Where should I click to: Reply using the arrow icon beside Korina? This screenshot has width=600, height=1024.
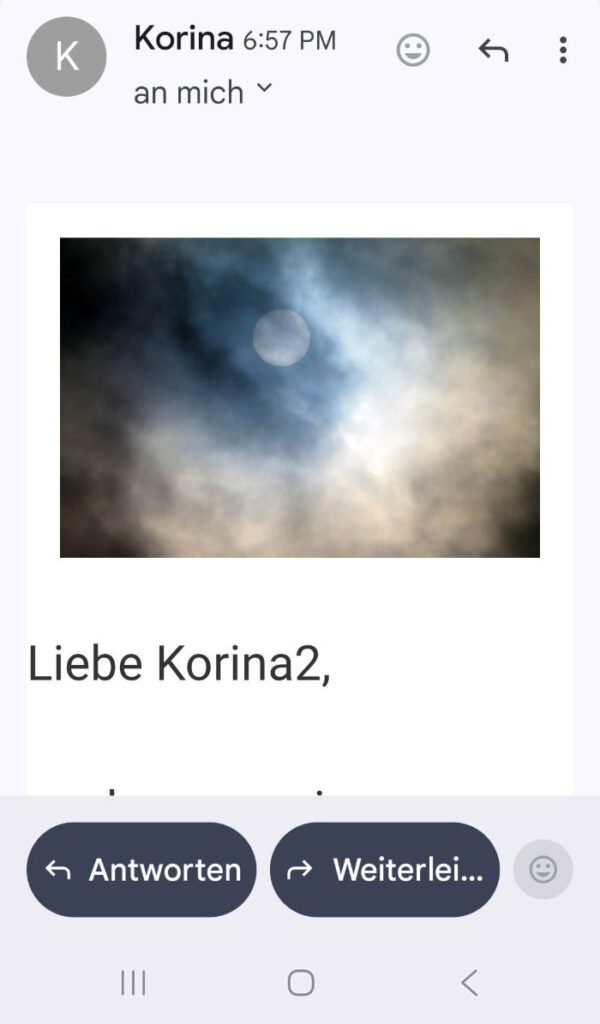(x=493, y=50)
